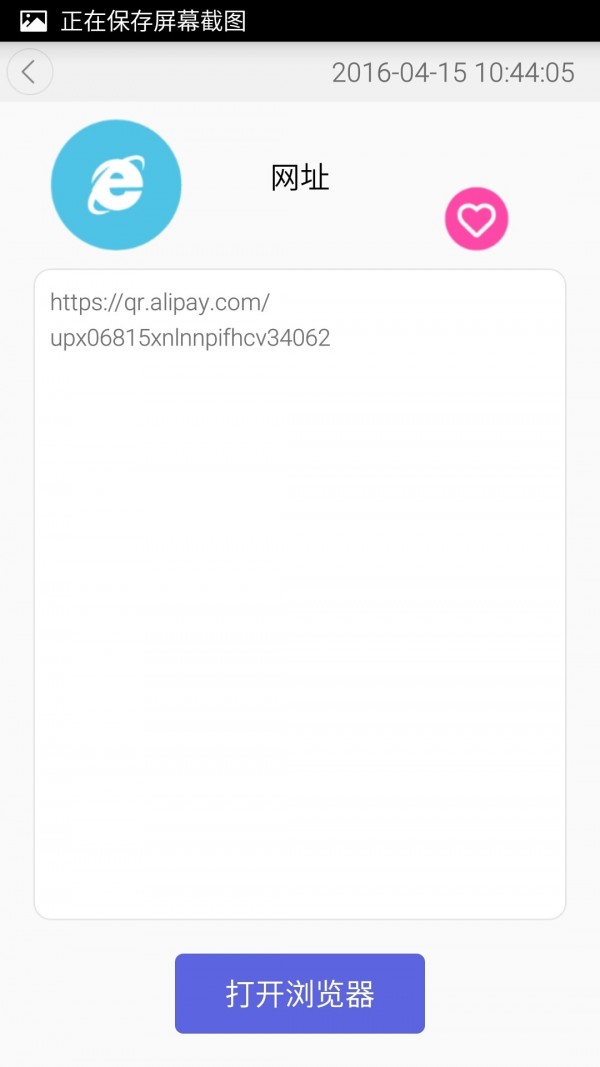Favorite this scan with the heart icon
The width and height of the screenshot is (600, 1067).
coord(476,218)
